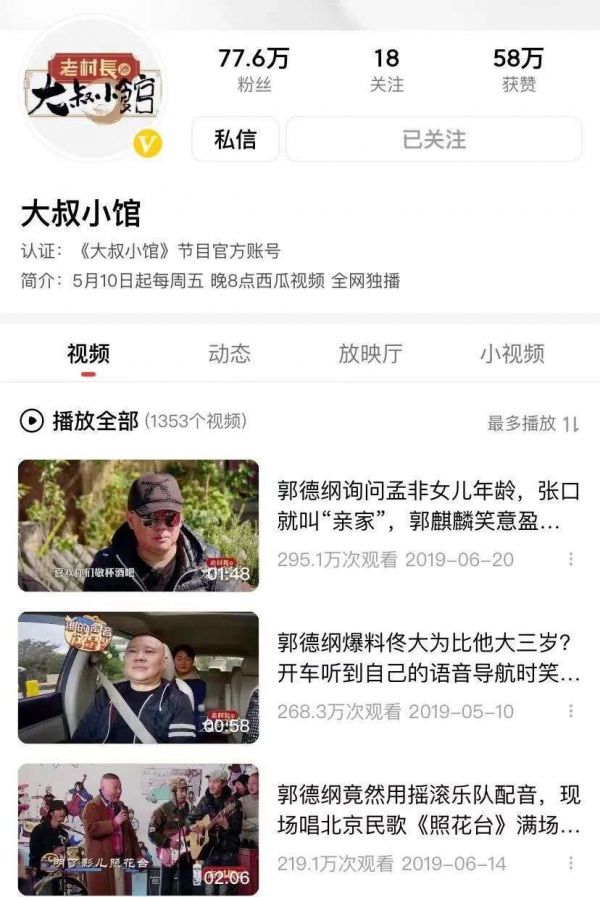
Task: Open the 18 关注 following list
Action: click(x=386, y=70)
